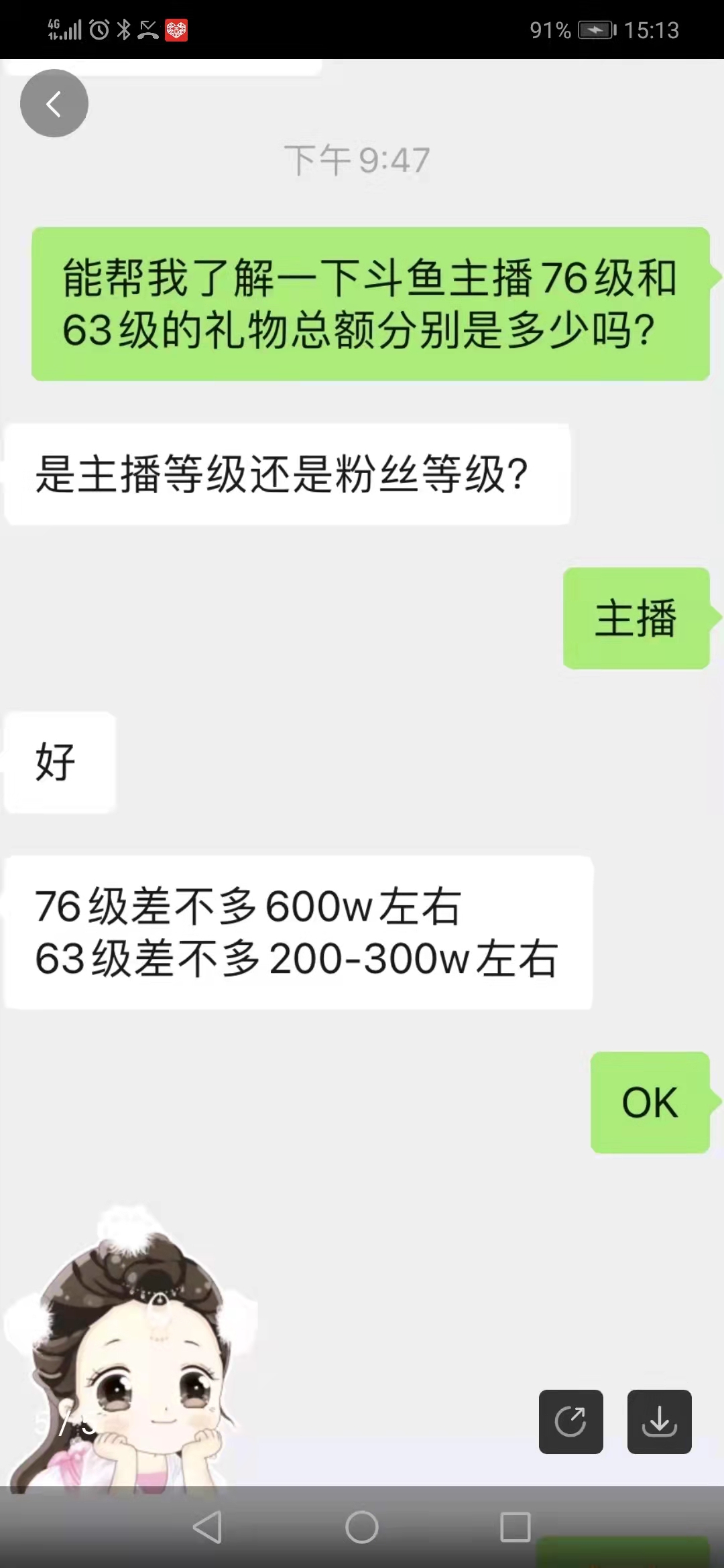724x1568 pixels.
Task: Open recent apps from the navigation bar
Action: 515,1527
